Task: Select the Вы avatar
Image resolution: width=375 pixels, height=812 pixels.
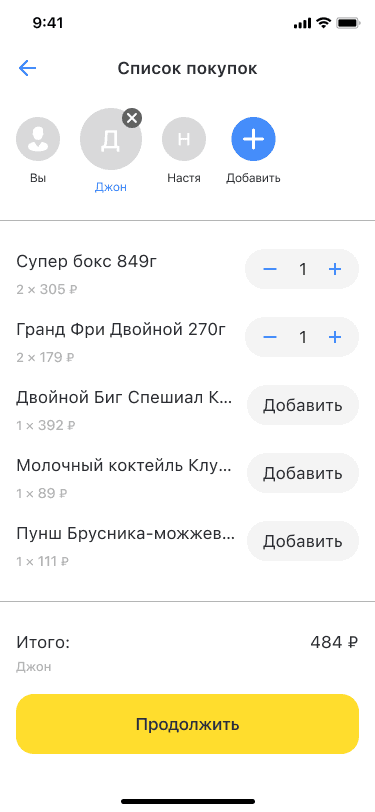Action: pos(38,139)
